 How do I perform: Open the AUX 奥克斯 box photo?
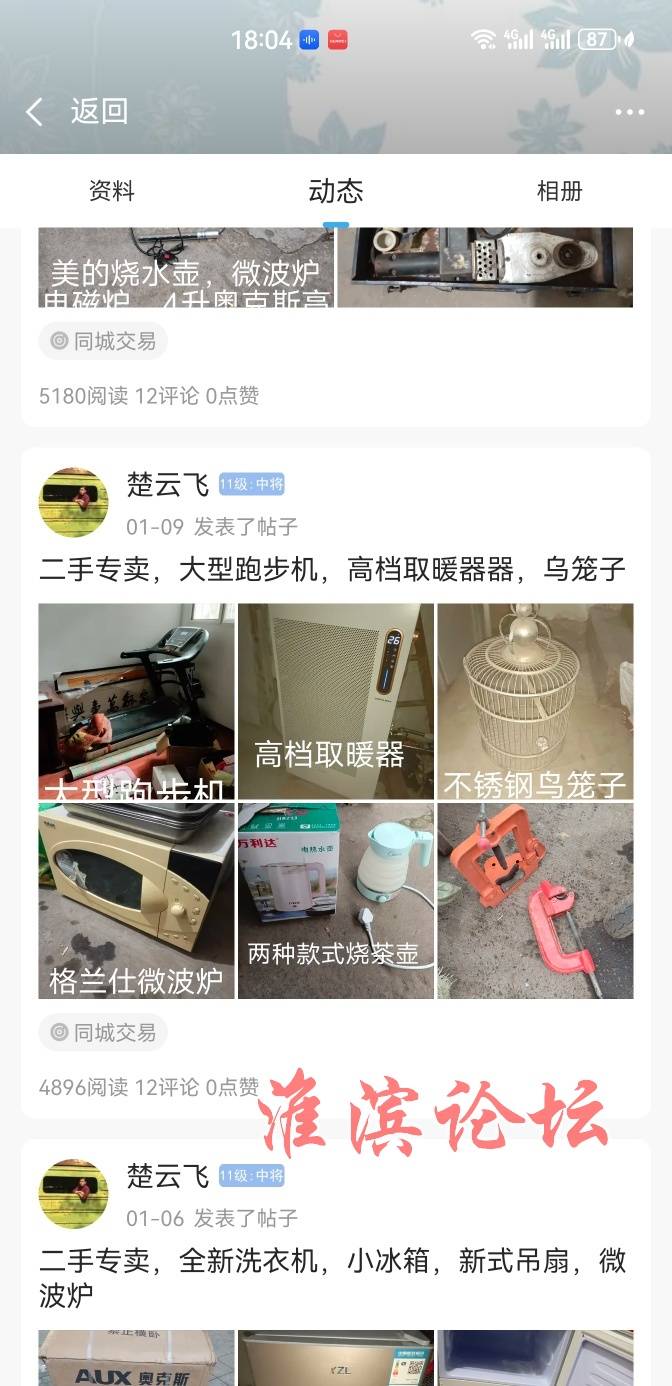pos(137,1358)
